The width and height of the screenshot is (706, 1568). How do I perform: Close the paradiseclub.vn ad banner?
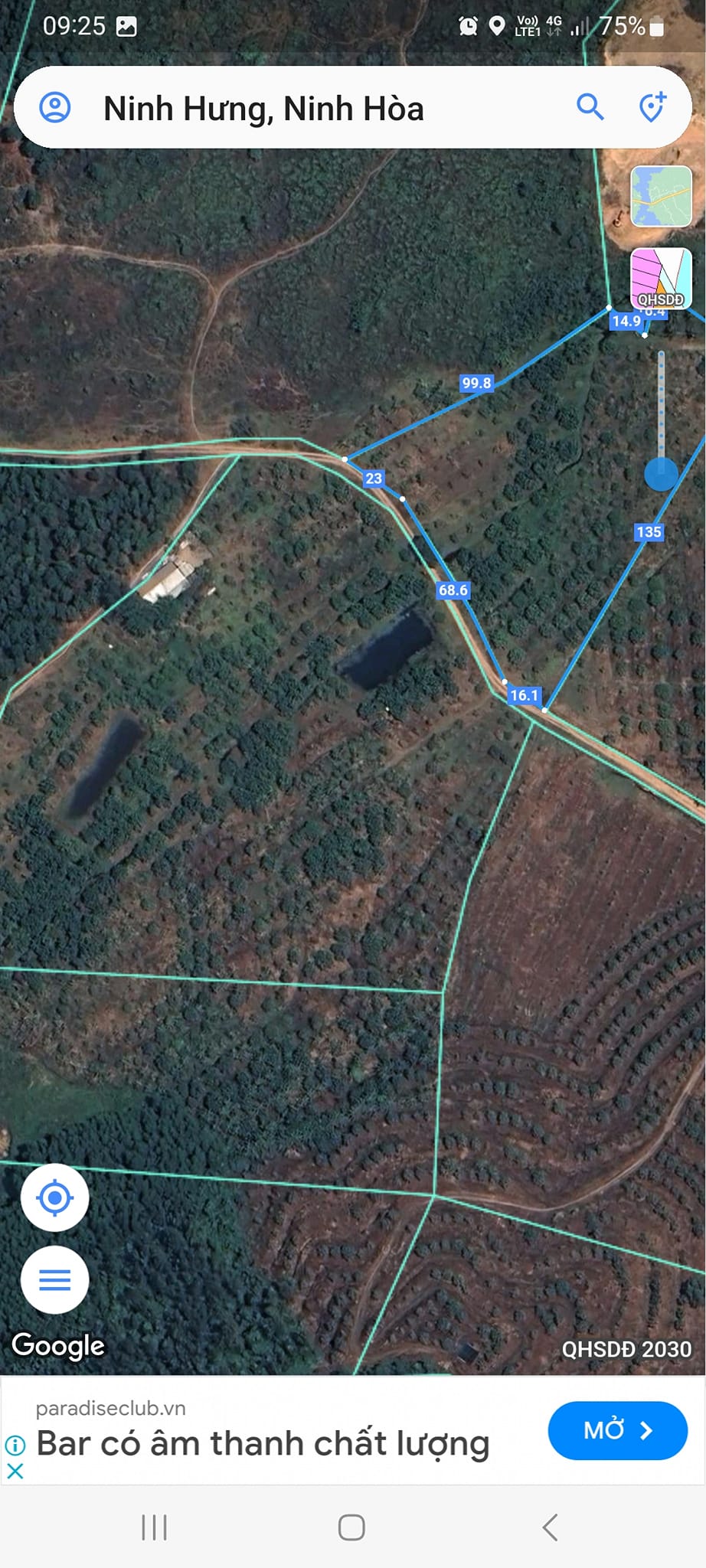[15, 1471]
